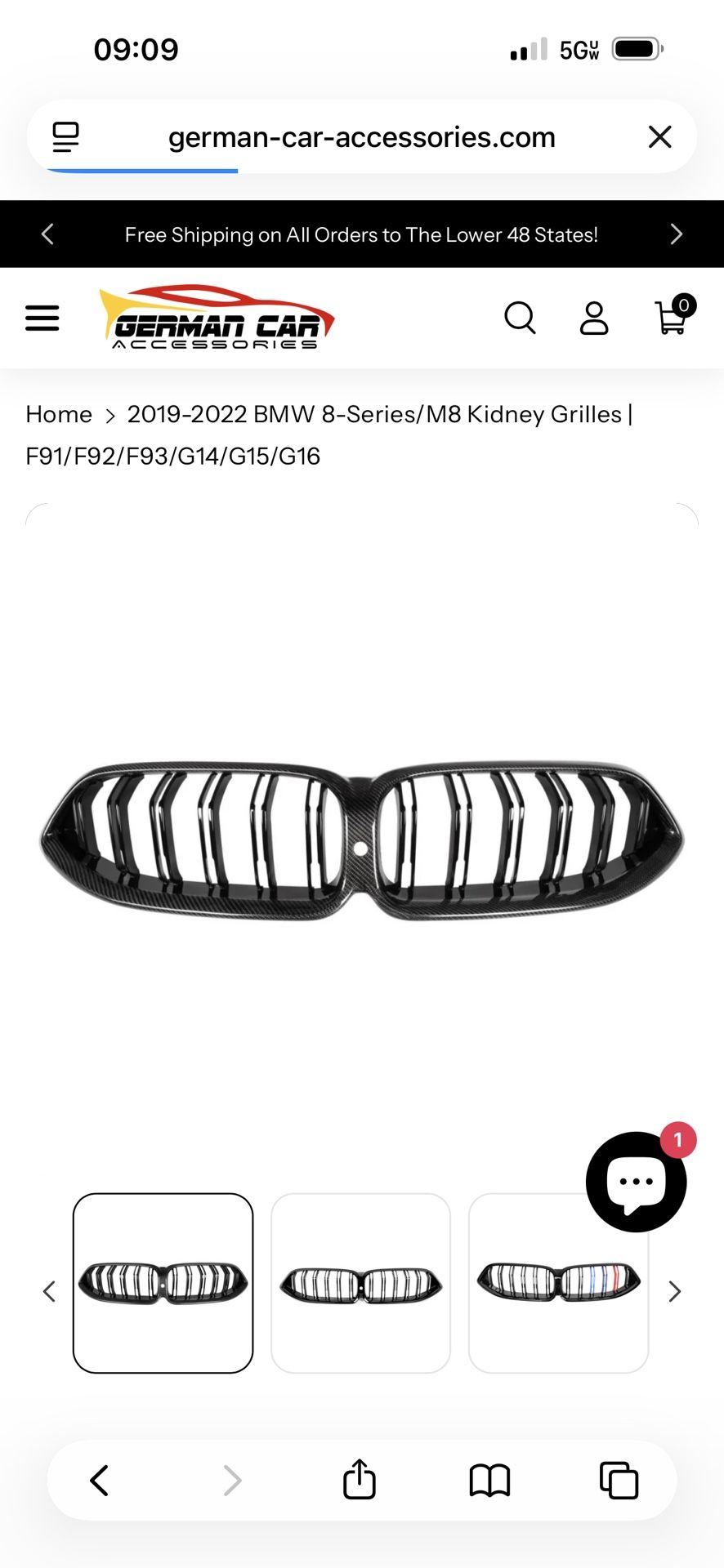Tap the address bar URL field

click(361, 136)
